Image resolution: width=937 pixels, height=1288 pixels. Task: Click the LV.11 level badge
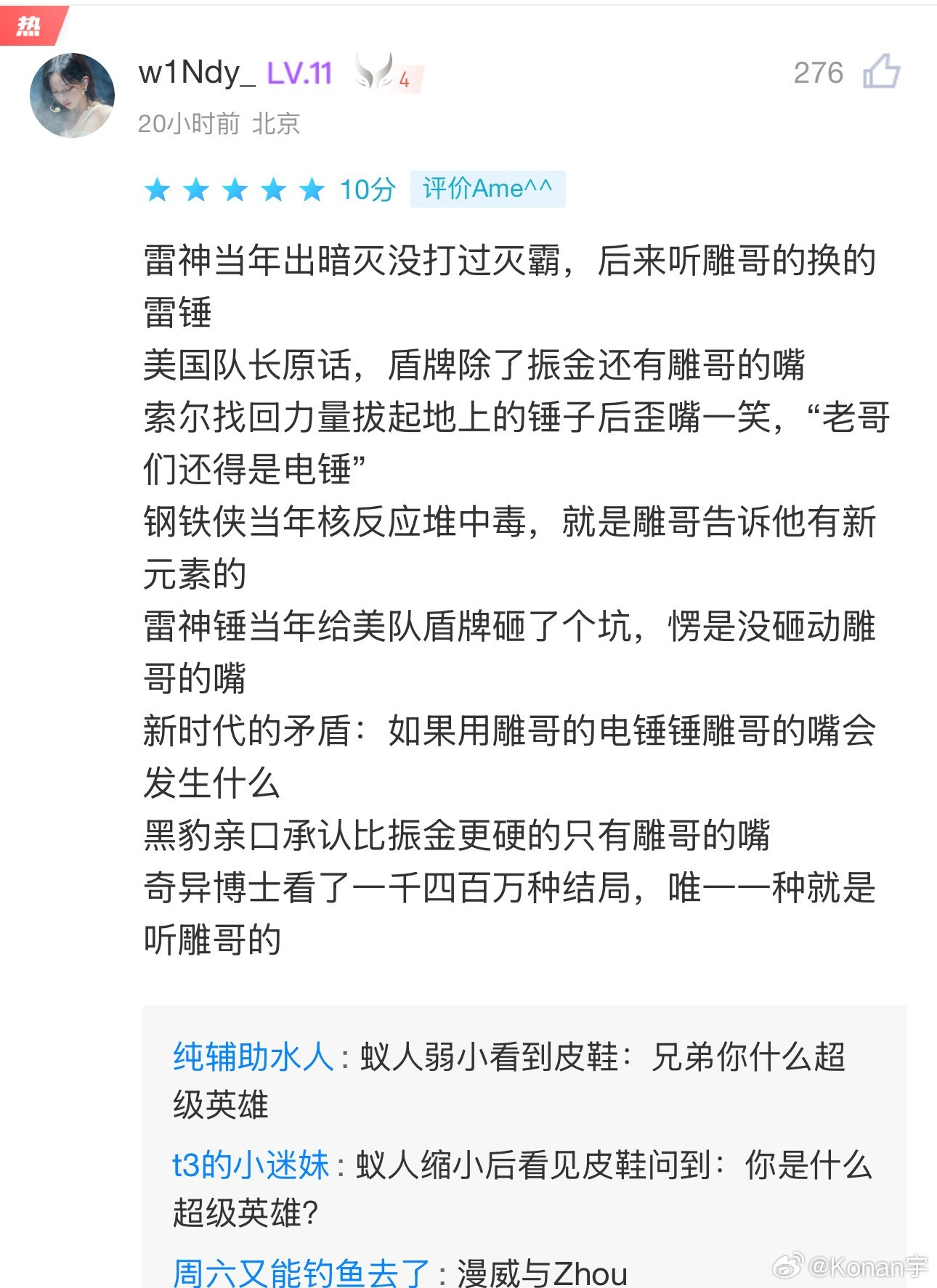point(301,71)
